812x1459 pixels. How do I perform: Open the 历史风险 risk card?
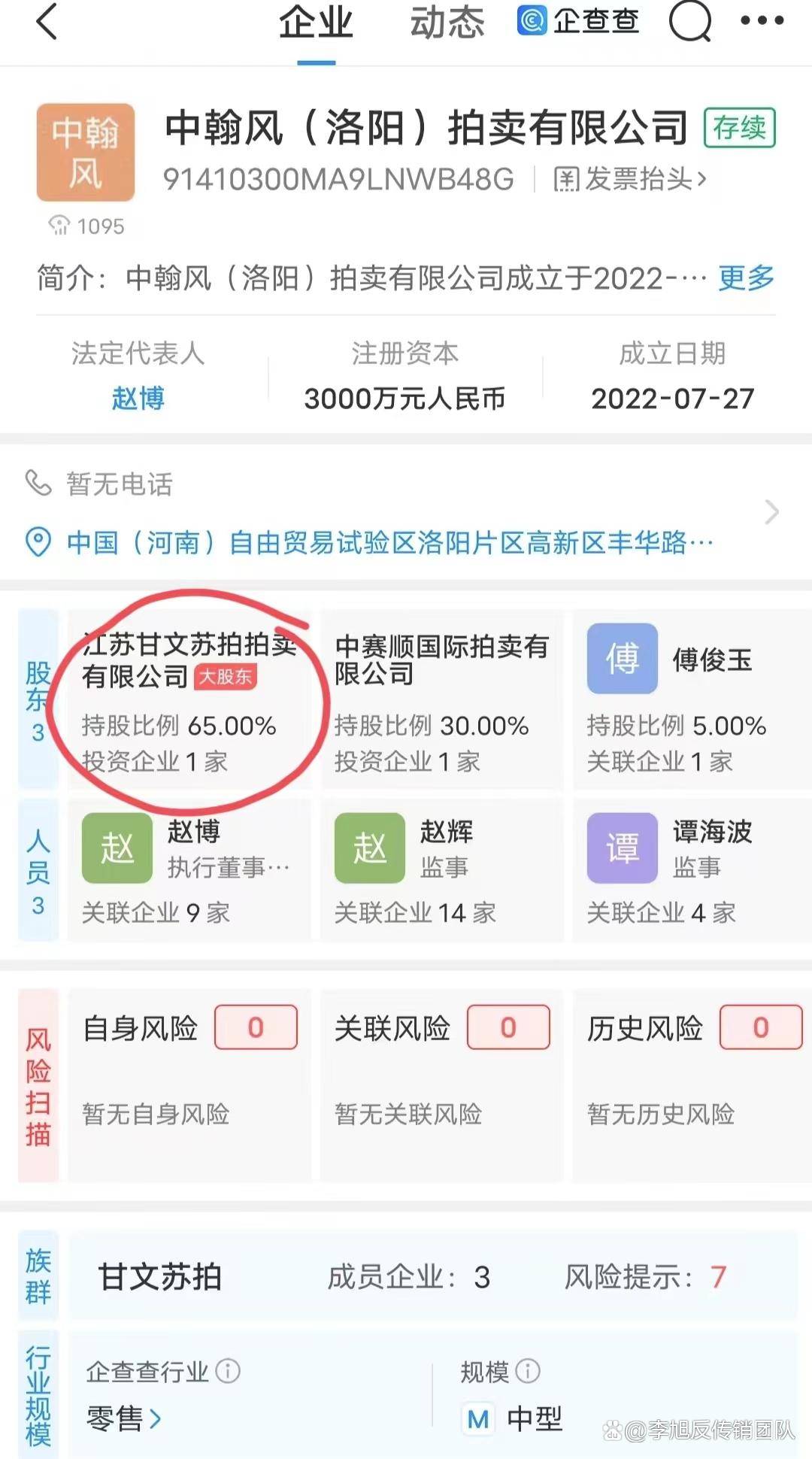692,1083
